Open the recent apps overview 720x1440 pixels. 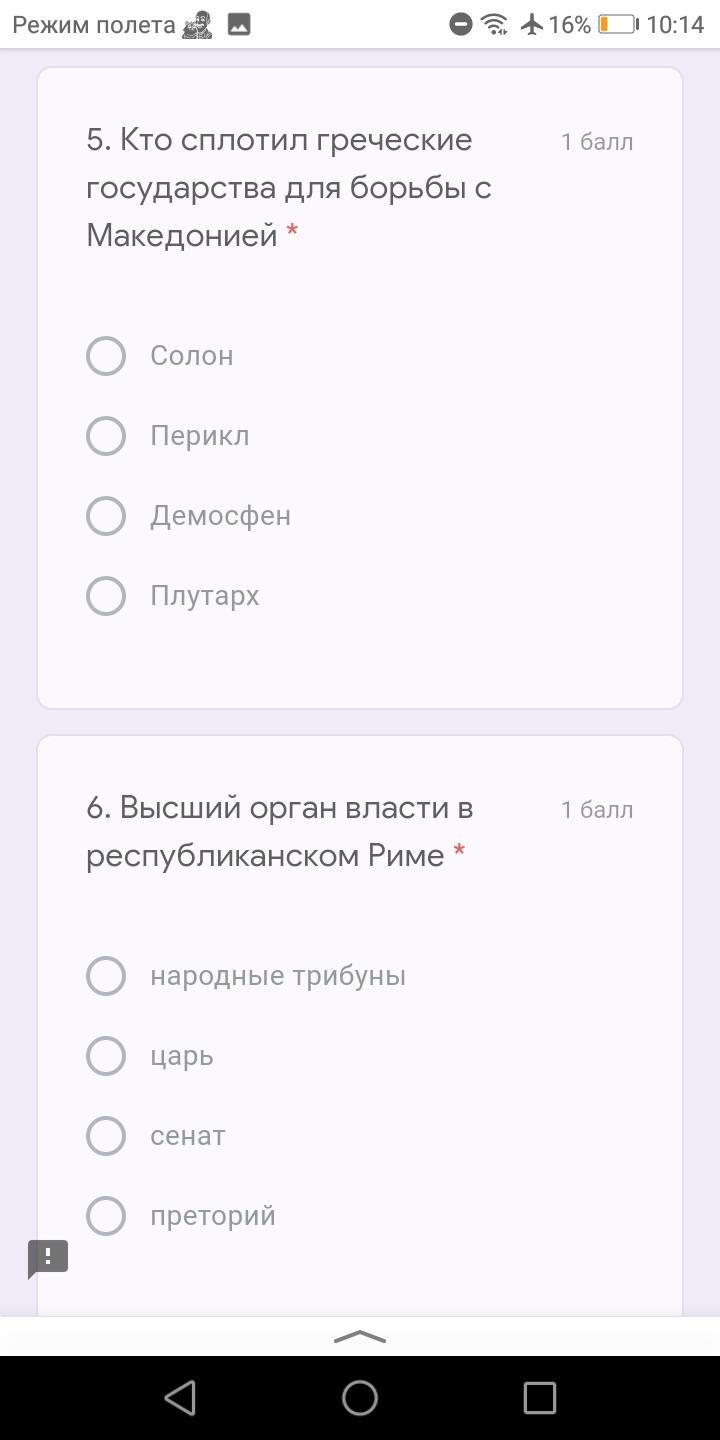(x=540, y=1397)
